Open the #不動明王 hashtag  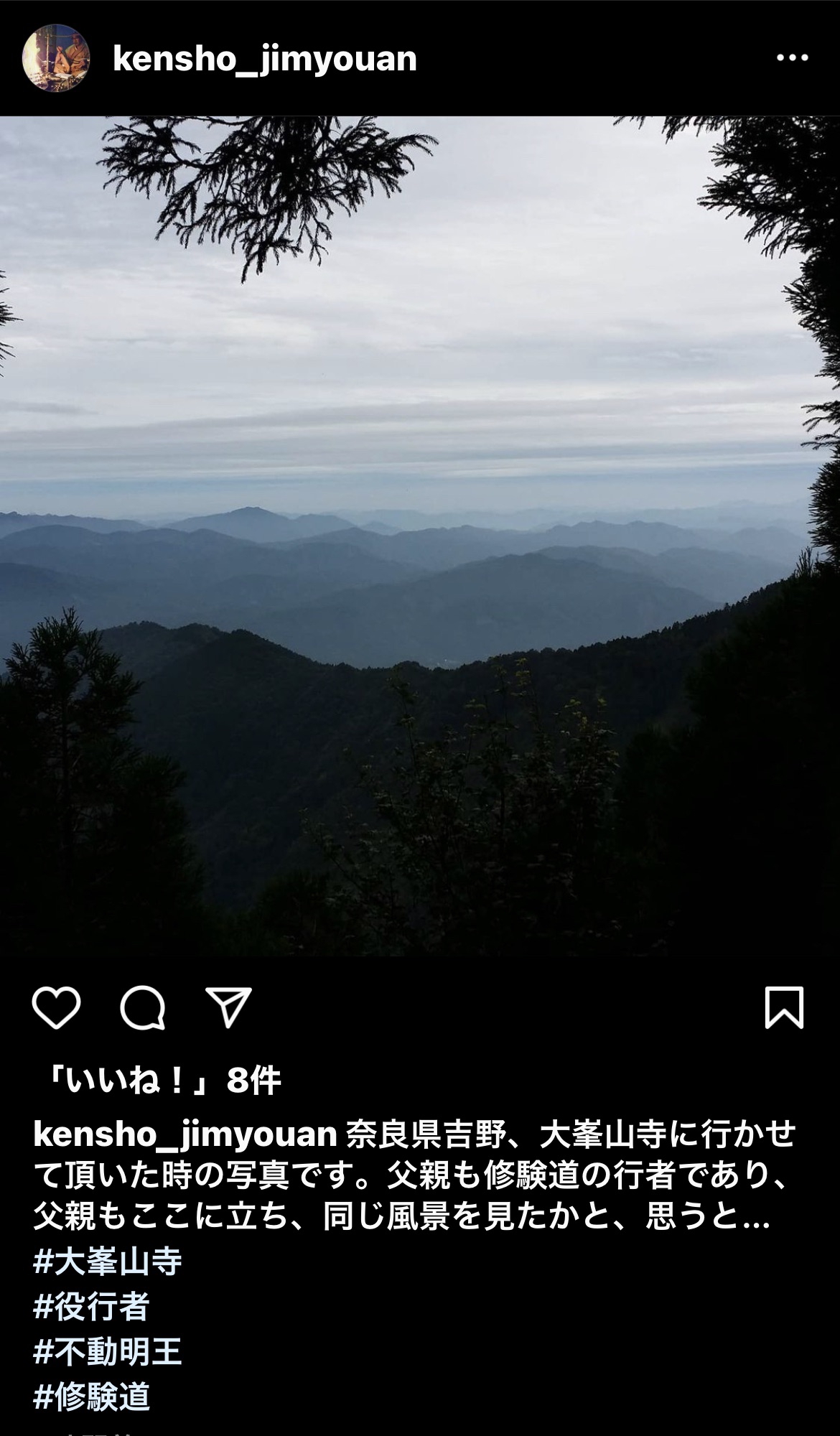108,1351
